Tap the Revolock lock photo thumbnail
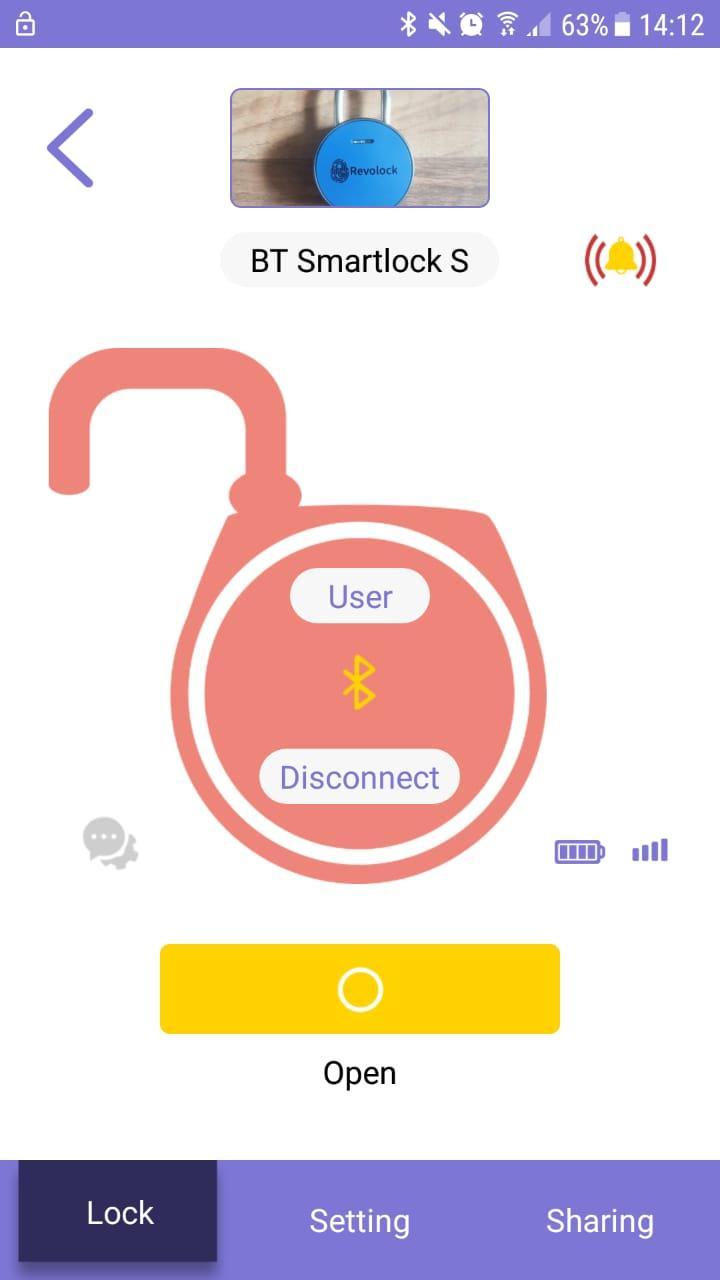 point(360,148)
